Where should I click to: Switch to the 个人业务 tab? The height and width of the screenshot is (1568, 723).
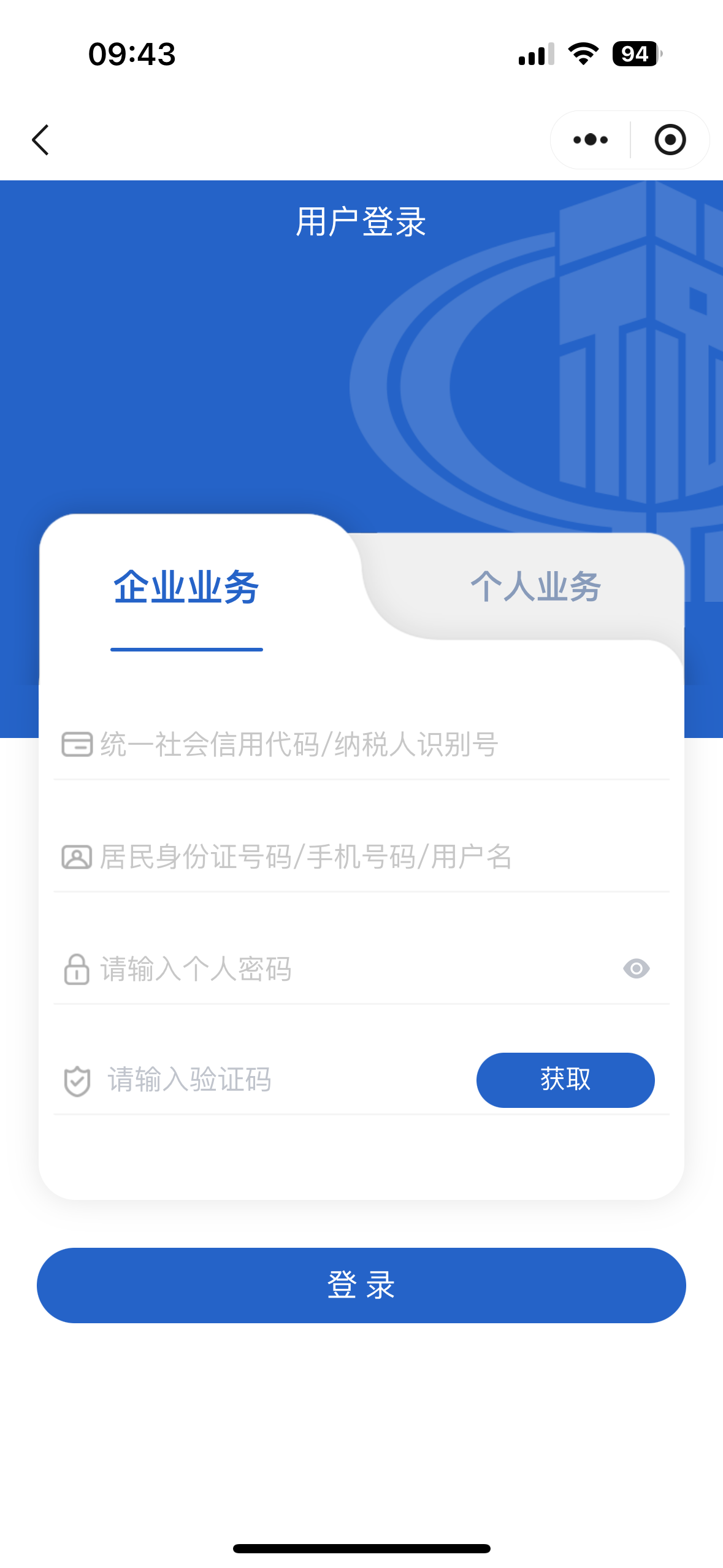535,586
